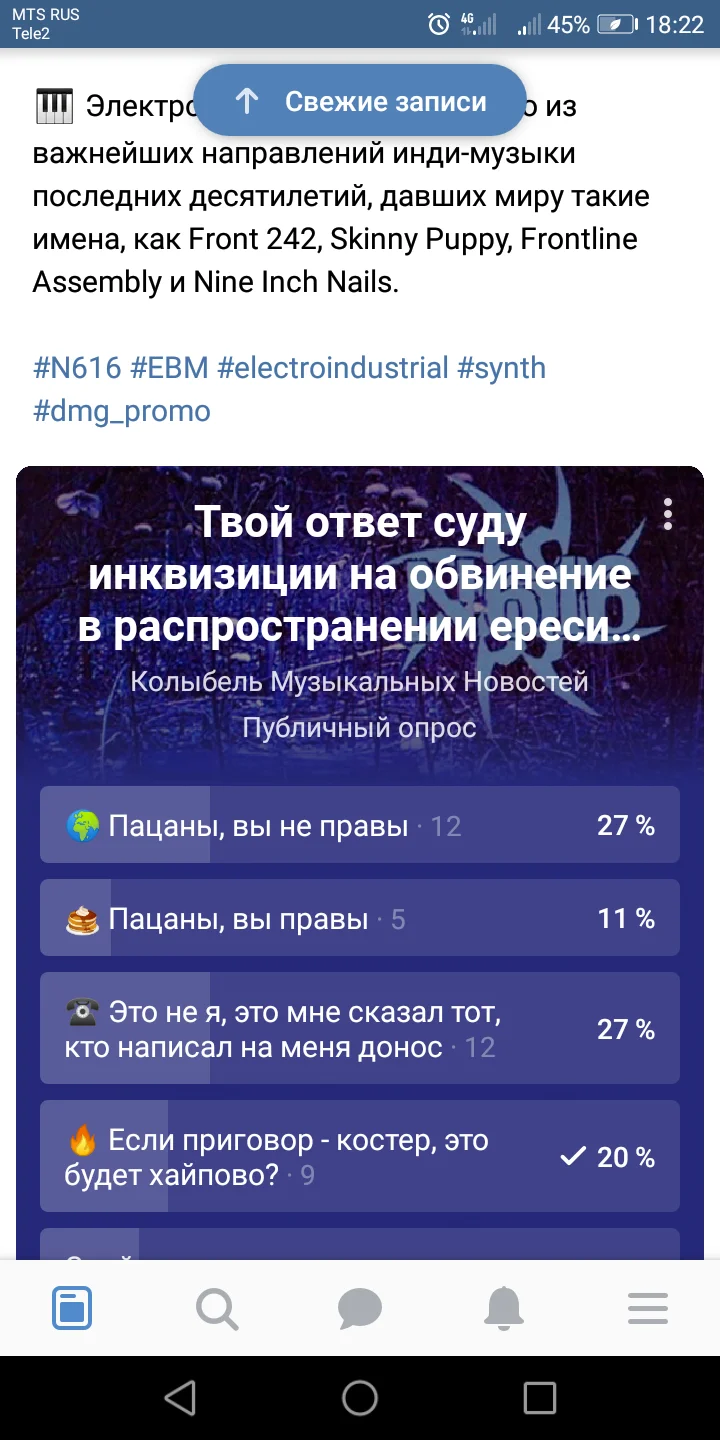The image size is (720, 1440).
Task: Open 'Это не я' answer option
Action: pyautogui.click(x=360, y=1028)
